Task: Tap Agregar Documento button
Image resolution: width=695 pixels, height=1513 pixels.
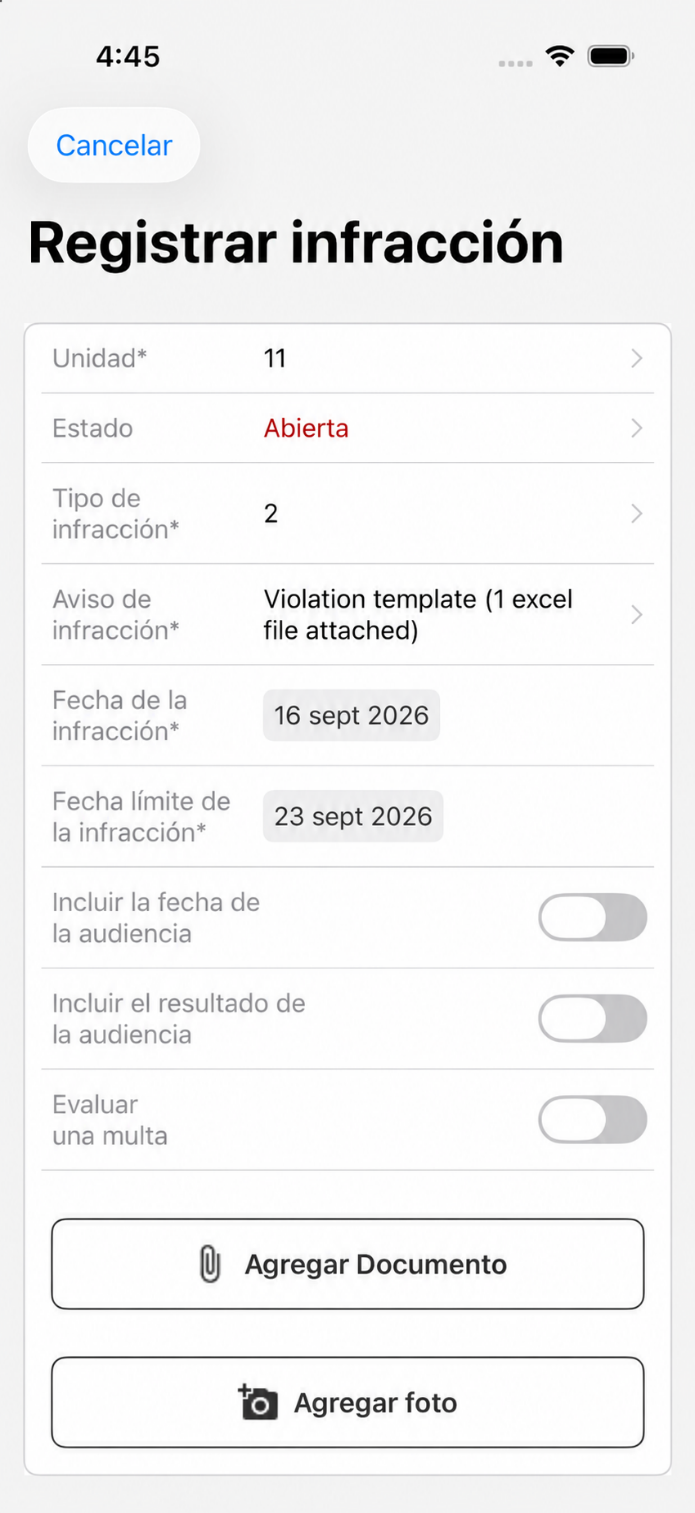Action: tap(348, 1264)
